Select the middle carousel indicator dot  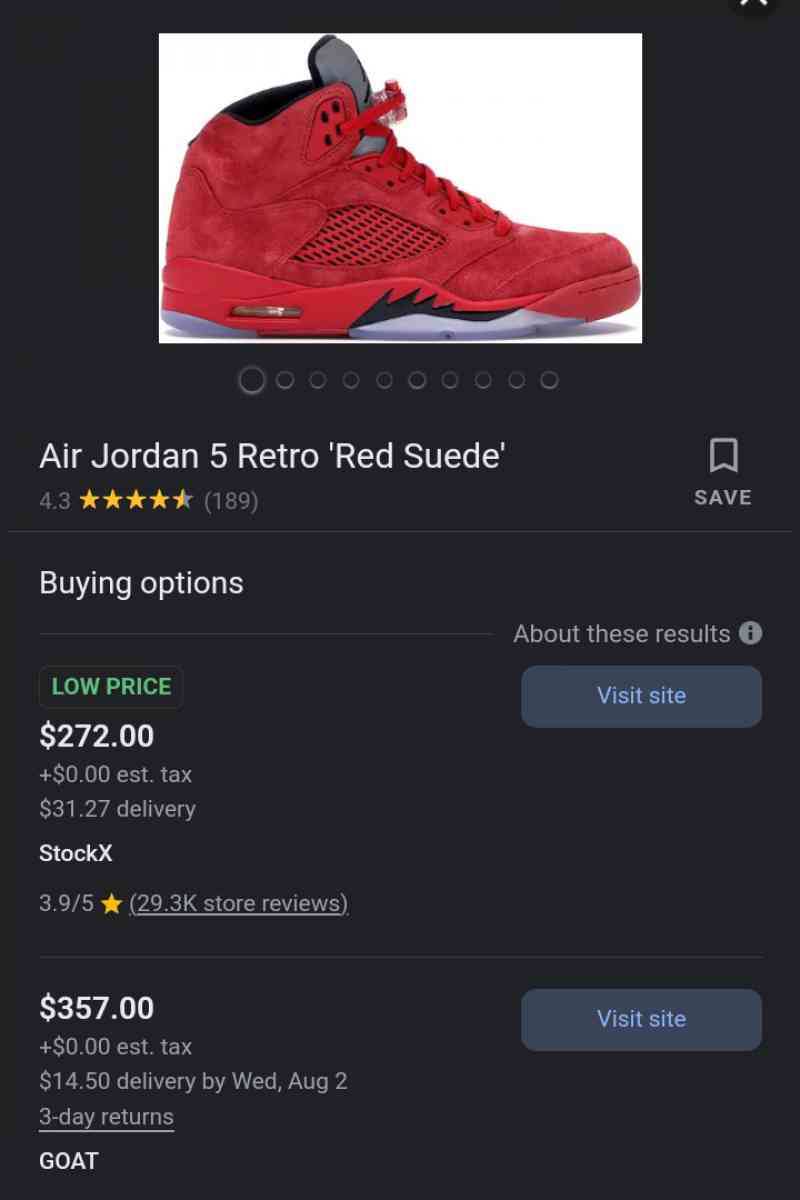tap(417, 380)
